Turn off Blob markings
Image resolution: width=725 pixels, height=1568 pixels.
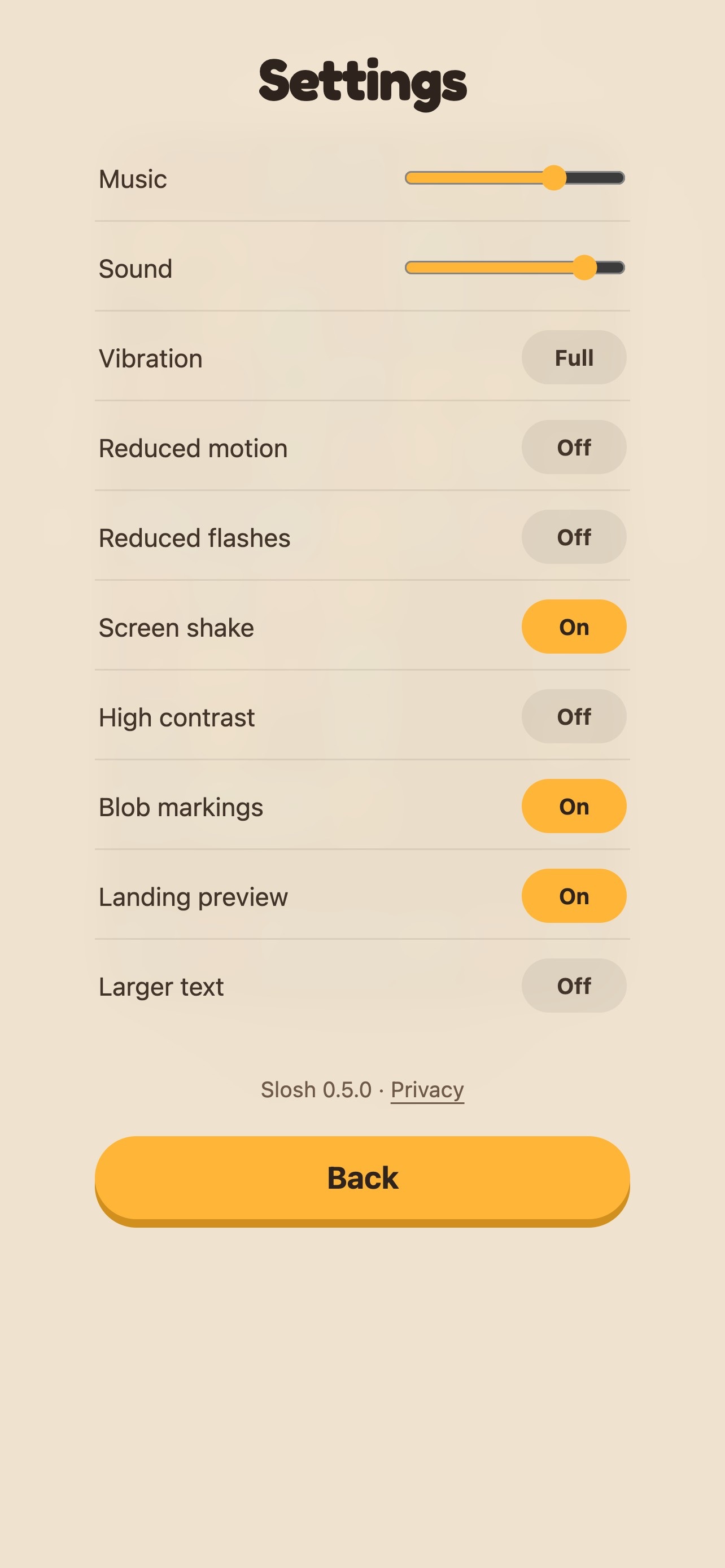coord(574,806)
